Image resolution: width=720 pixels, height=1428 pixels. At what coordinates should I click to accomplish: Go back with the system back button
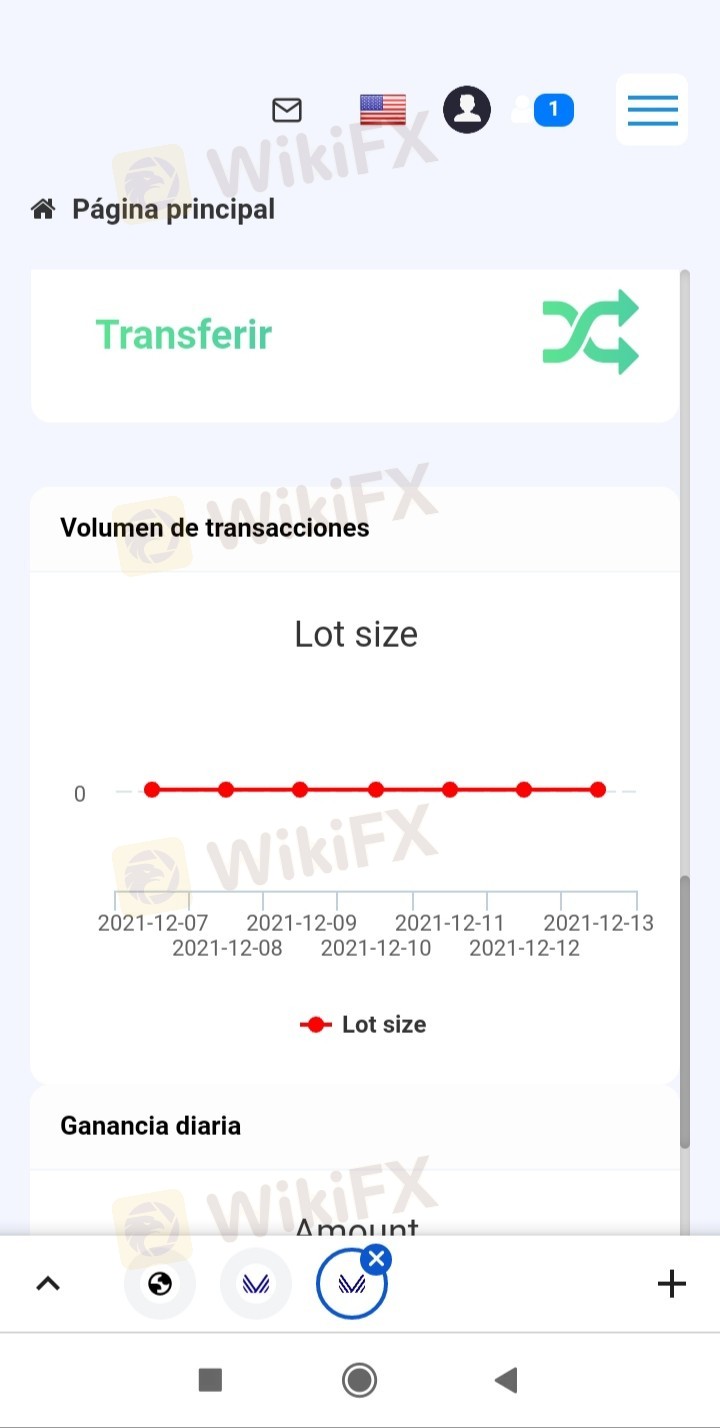(x=507, y=1381)
